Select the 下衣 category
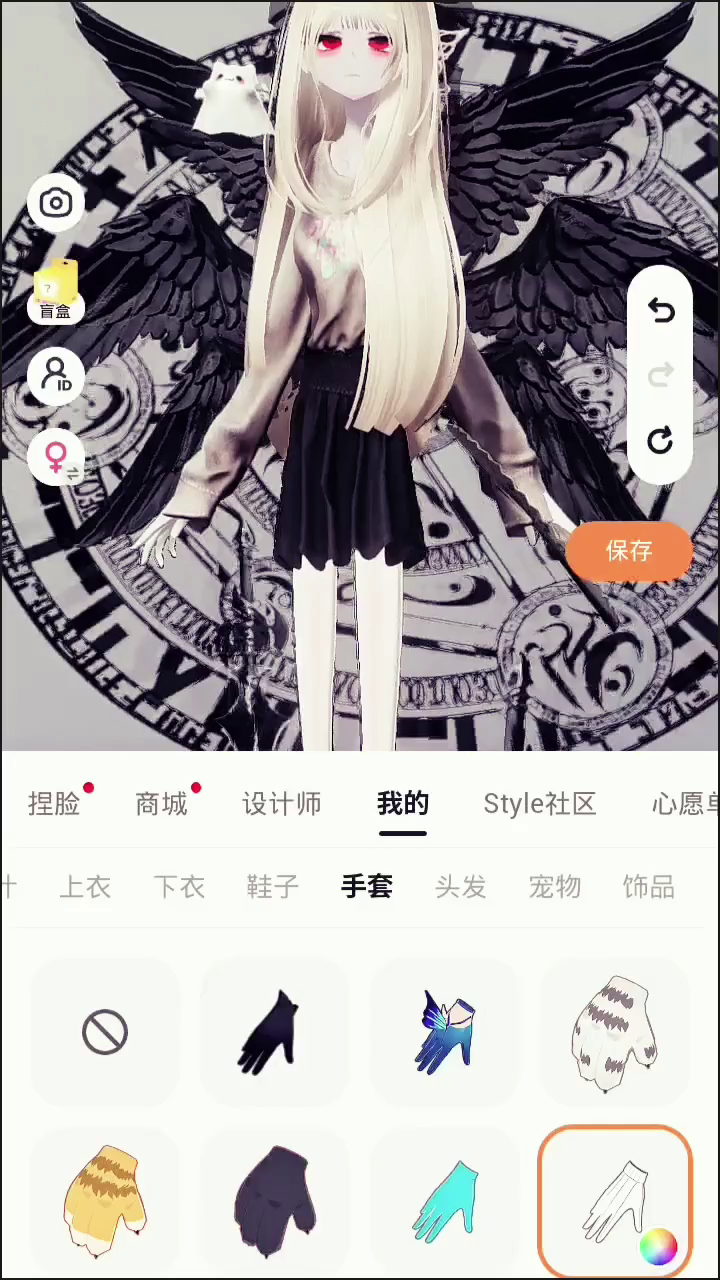The width and height of the screenshot is (720, 1280). 179,887
